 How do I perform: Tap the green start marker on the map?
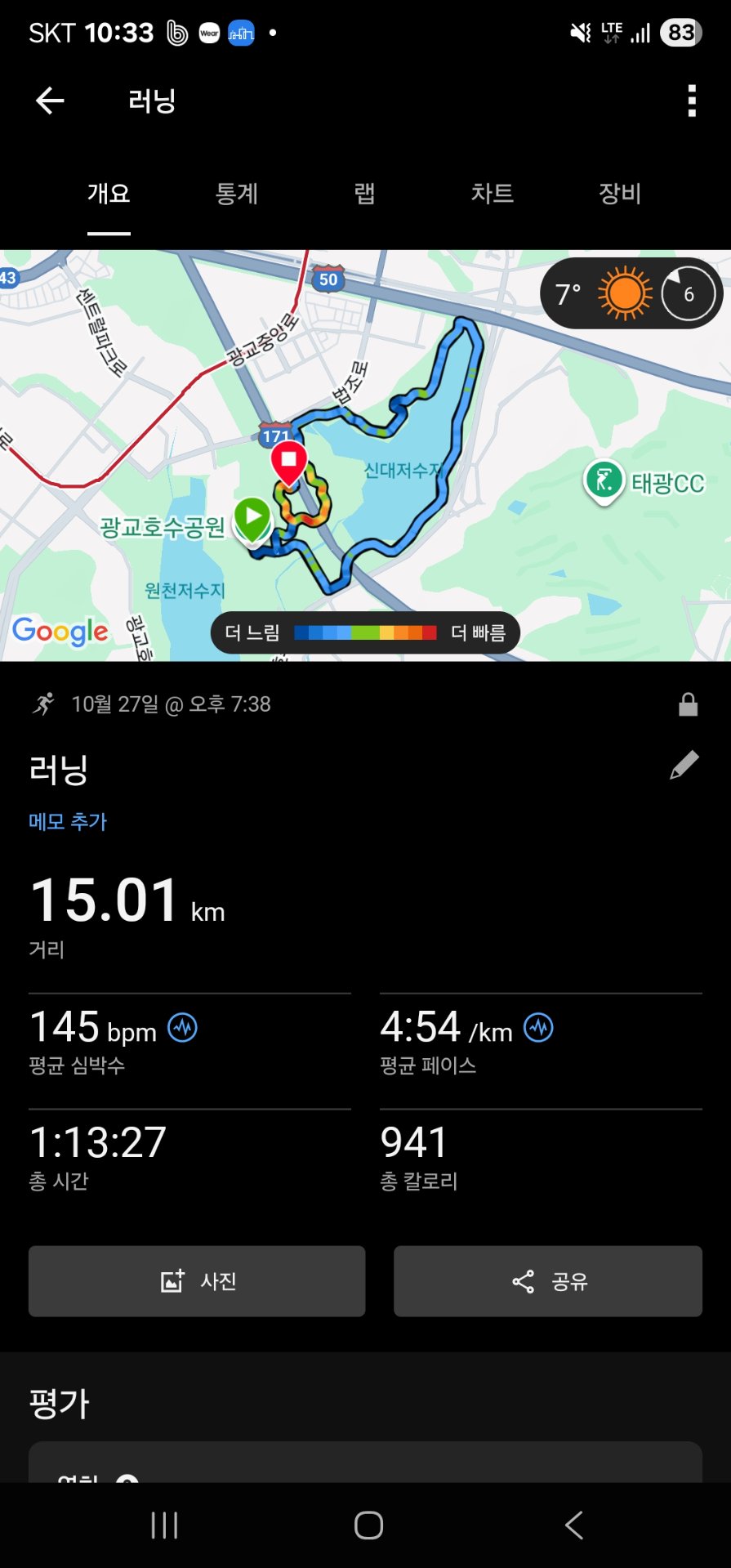(x=253, y=516)
